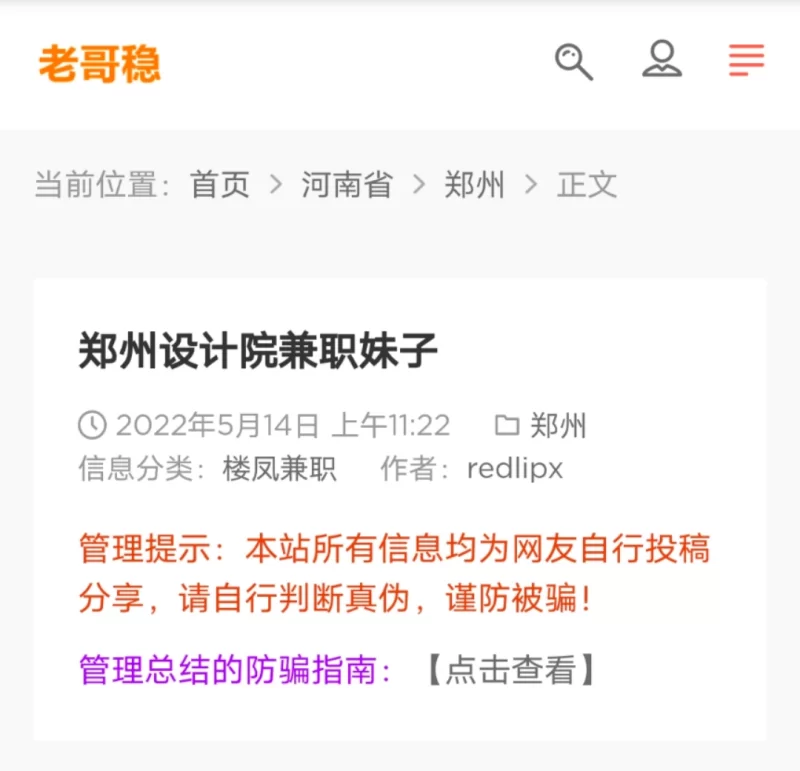
Task: Go to the 老哥稳 site homepage
Action: pos(99,64)
